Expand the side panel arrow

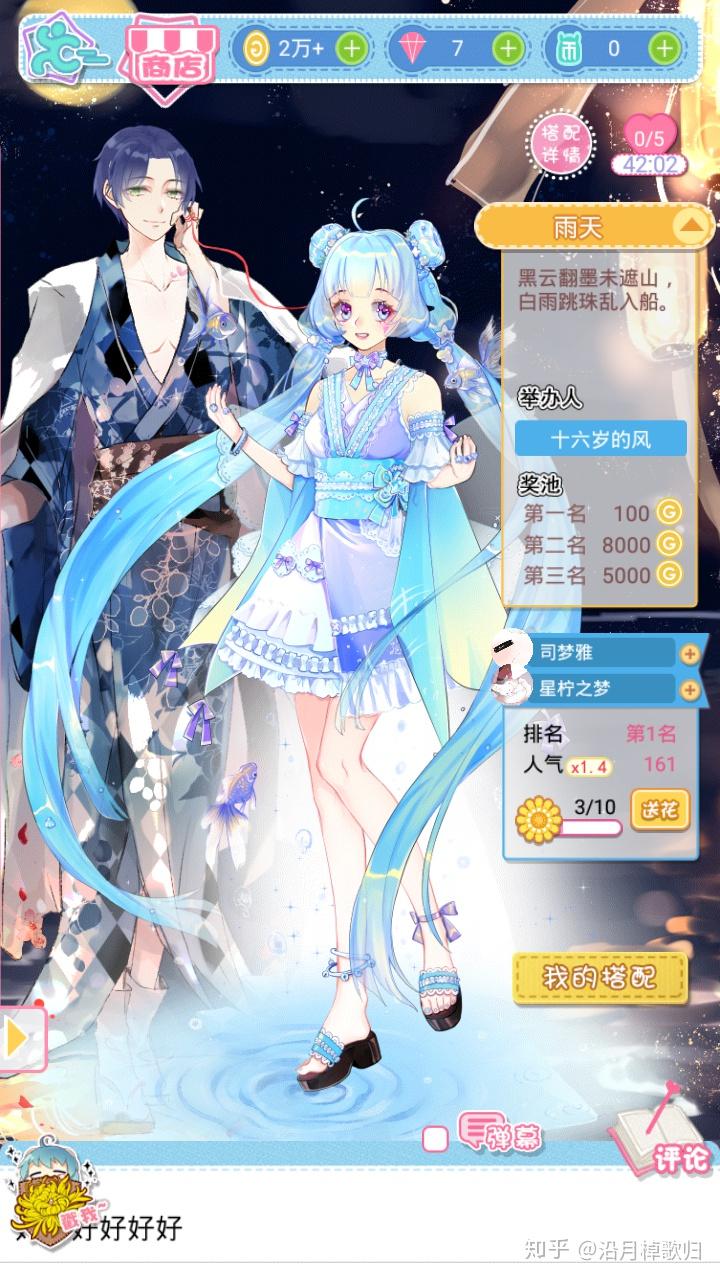tap(18, 1039)
